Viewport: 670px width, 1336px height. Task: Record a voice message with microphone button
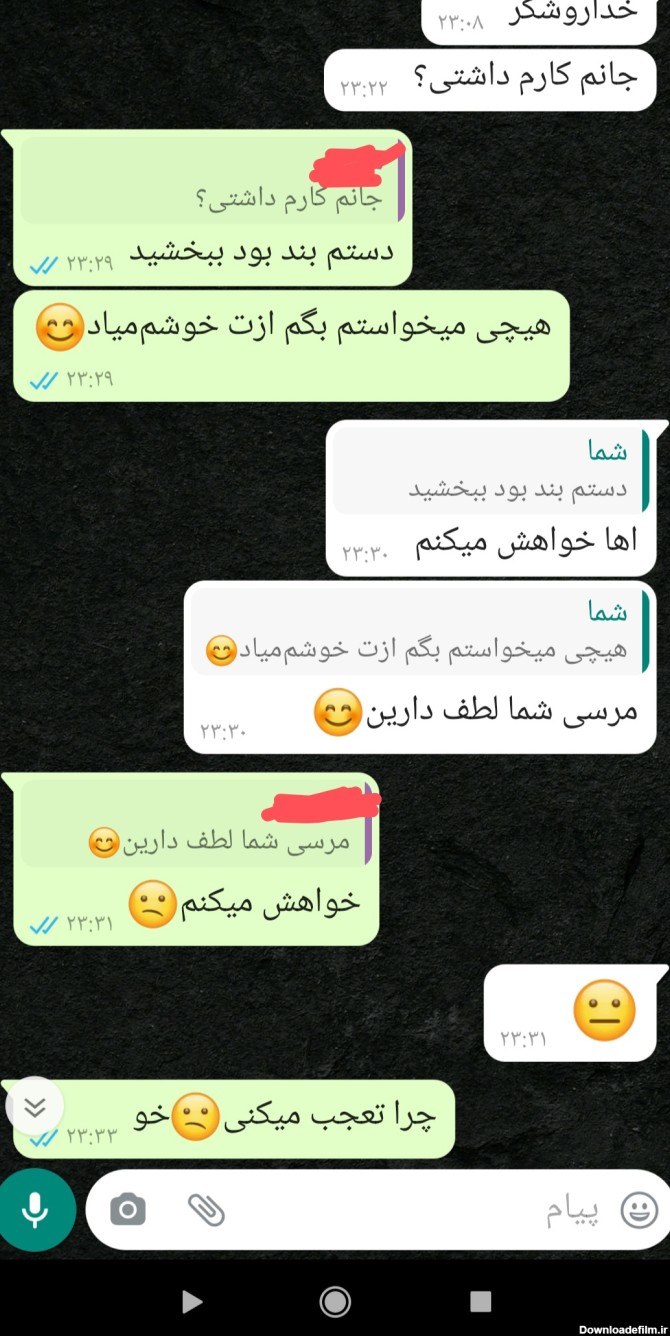pos(37,1210)
